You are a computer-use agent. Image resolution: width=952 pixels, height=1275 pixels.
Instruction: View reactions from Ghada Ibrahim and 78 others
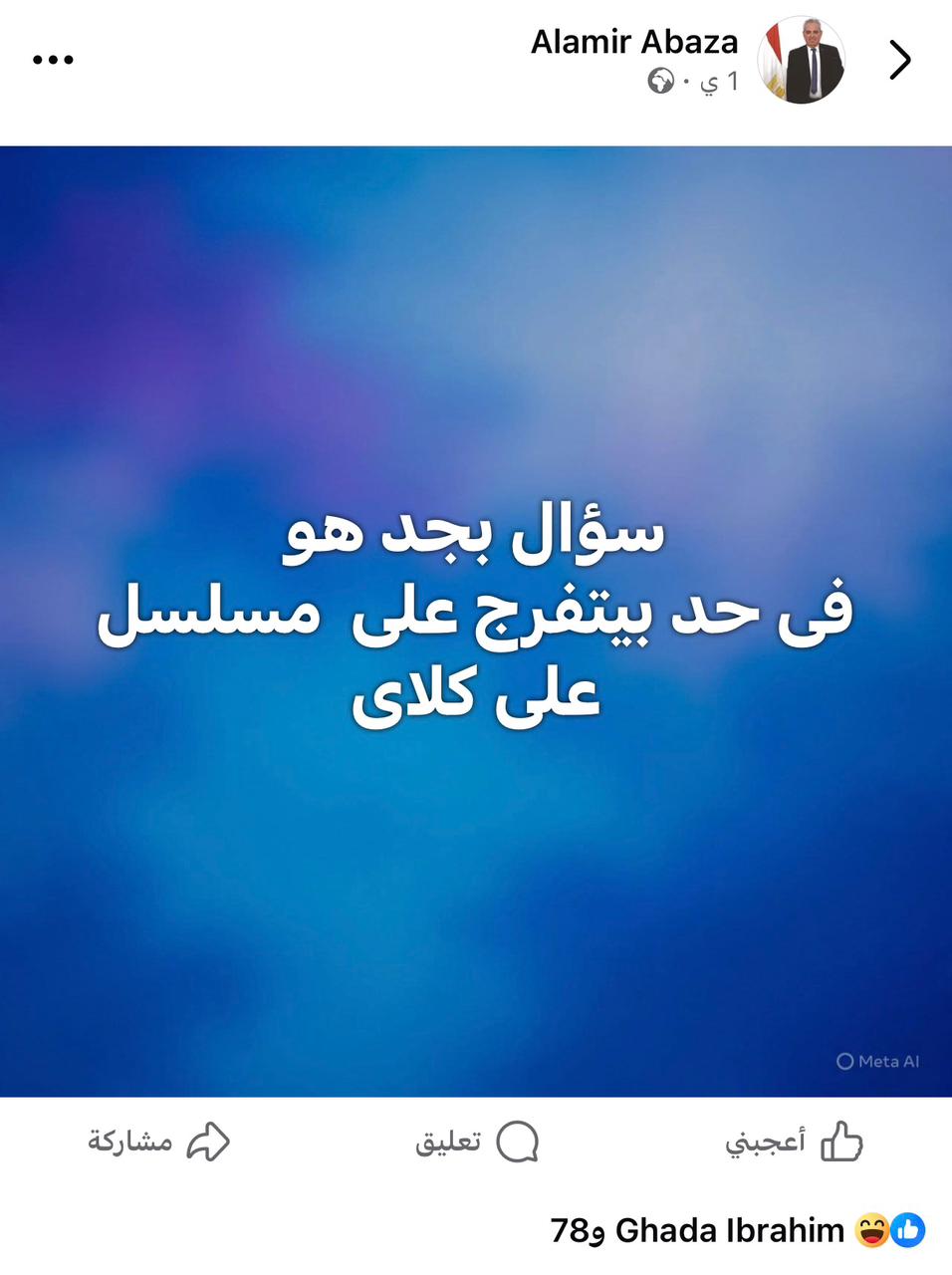tap(737, 1231)
